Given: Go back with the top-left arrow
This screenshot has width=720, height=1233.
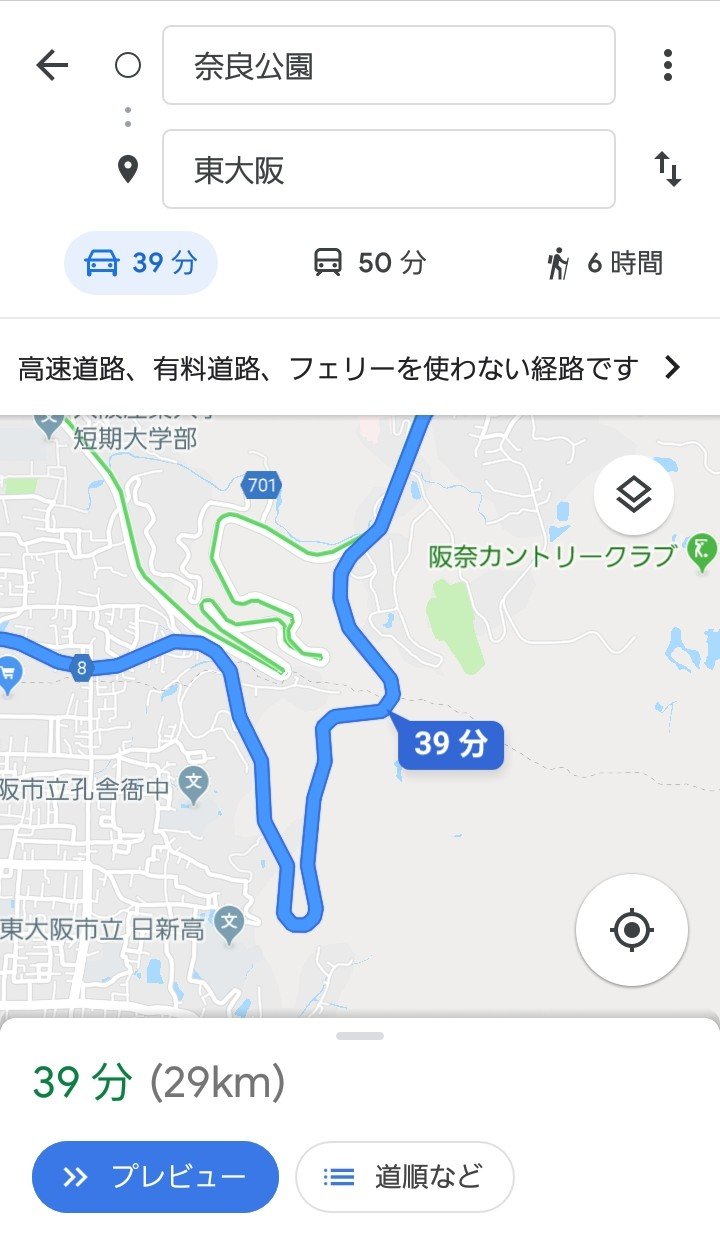Looking at the screenshot, I should click(52, 66).
